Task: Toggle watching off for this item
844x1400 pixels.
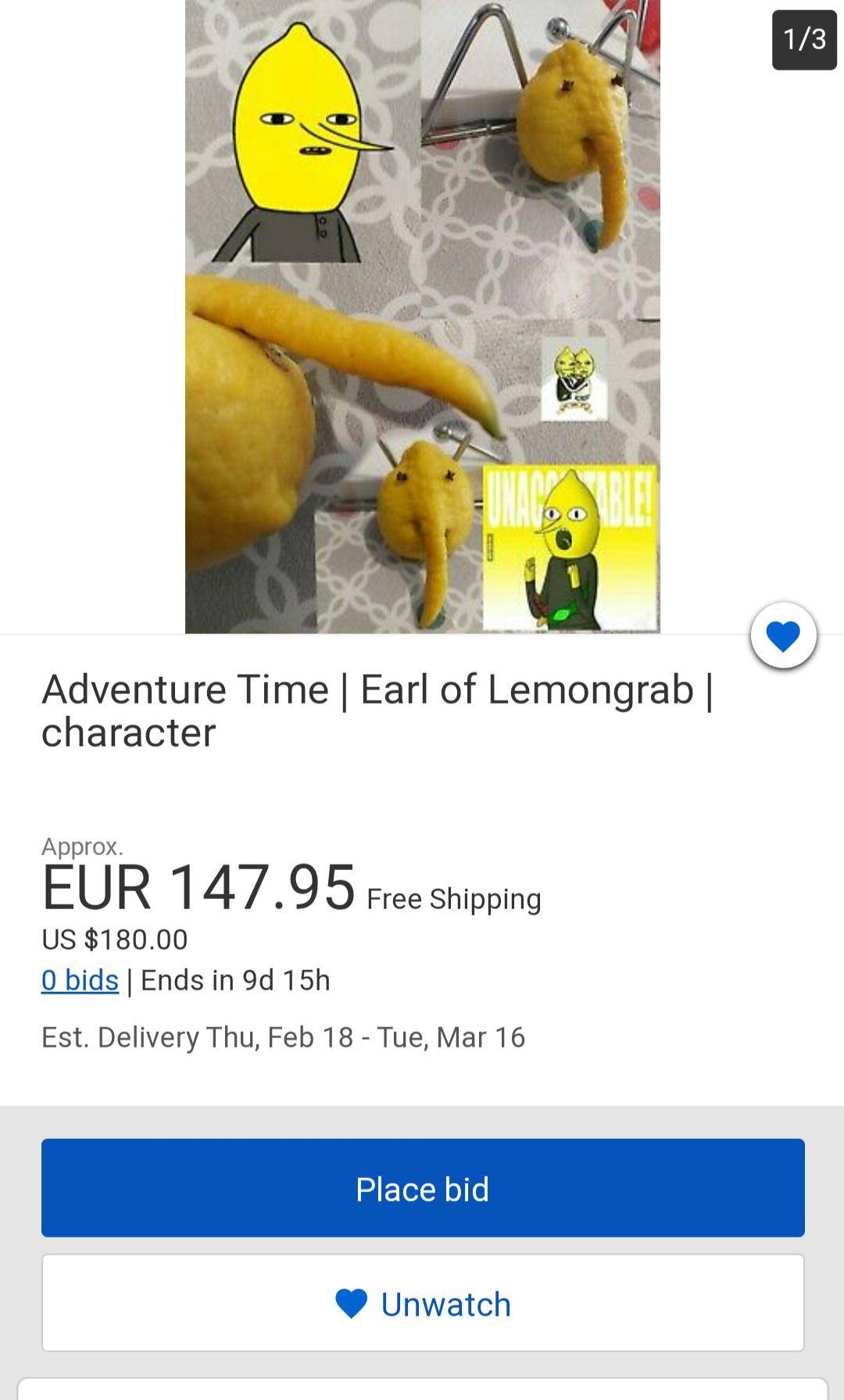Action: coord(422,1303)
